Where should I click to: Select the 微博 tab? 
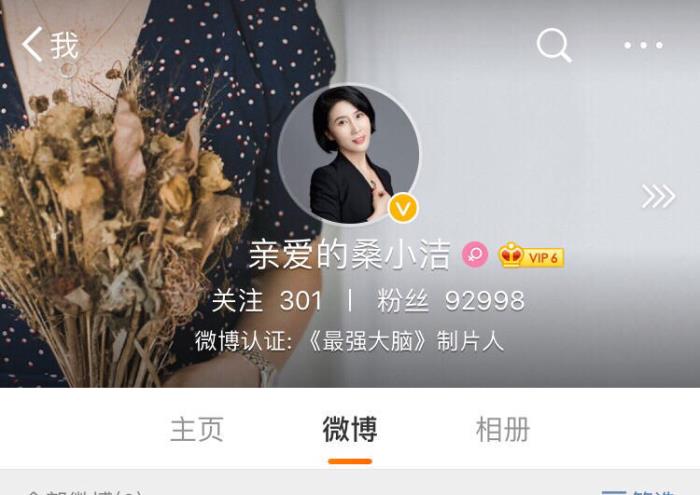tap(350, 429)
